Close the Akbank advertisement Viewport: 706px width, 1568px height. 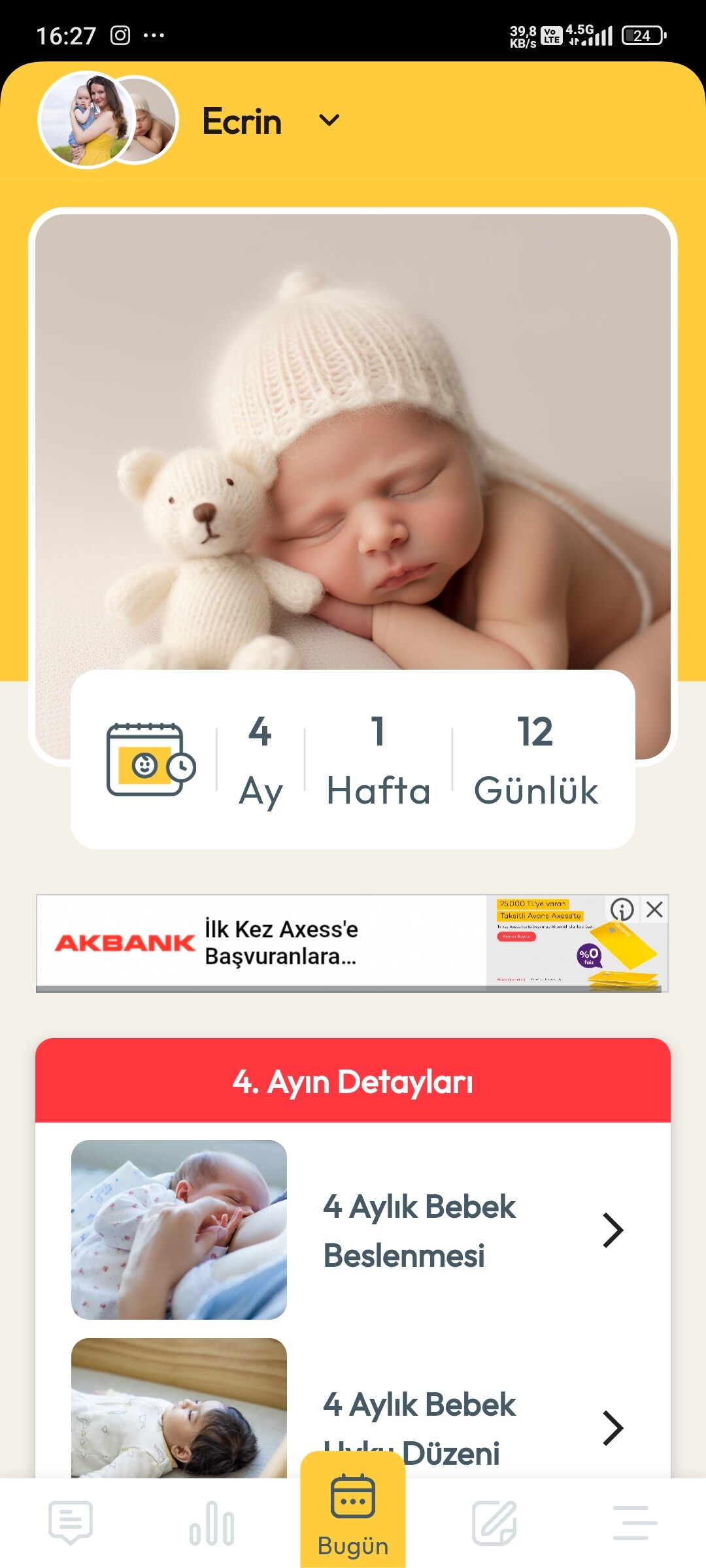(654, 909)
